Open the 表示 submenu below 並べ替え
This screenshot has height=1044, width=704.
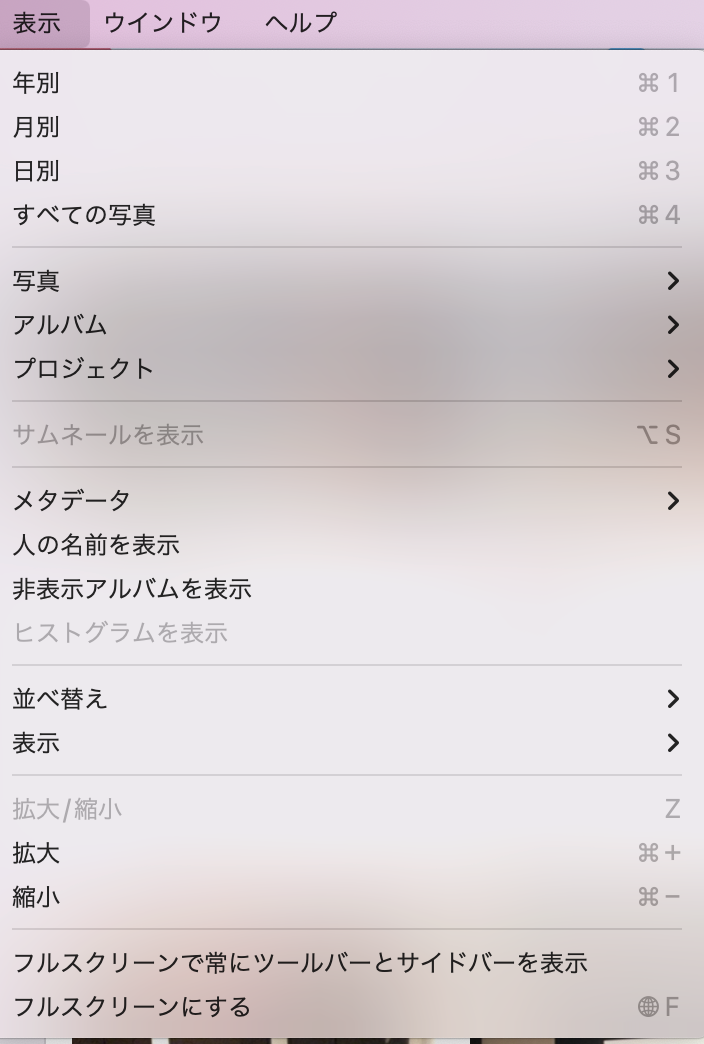point(36,743)
